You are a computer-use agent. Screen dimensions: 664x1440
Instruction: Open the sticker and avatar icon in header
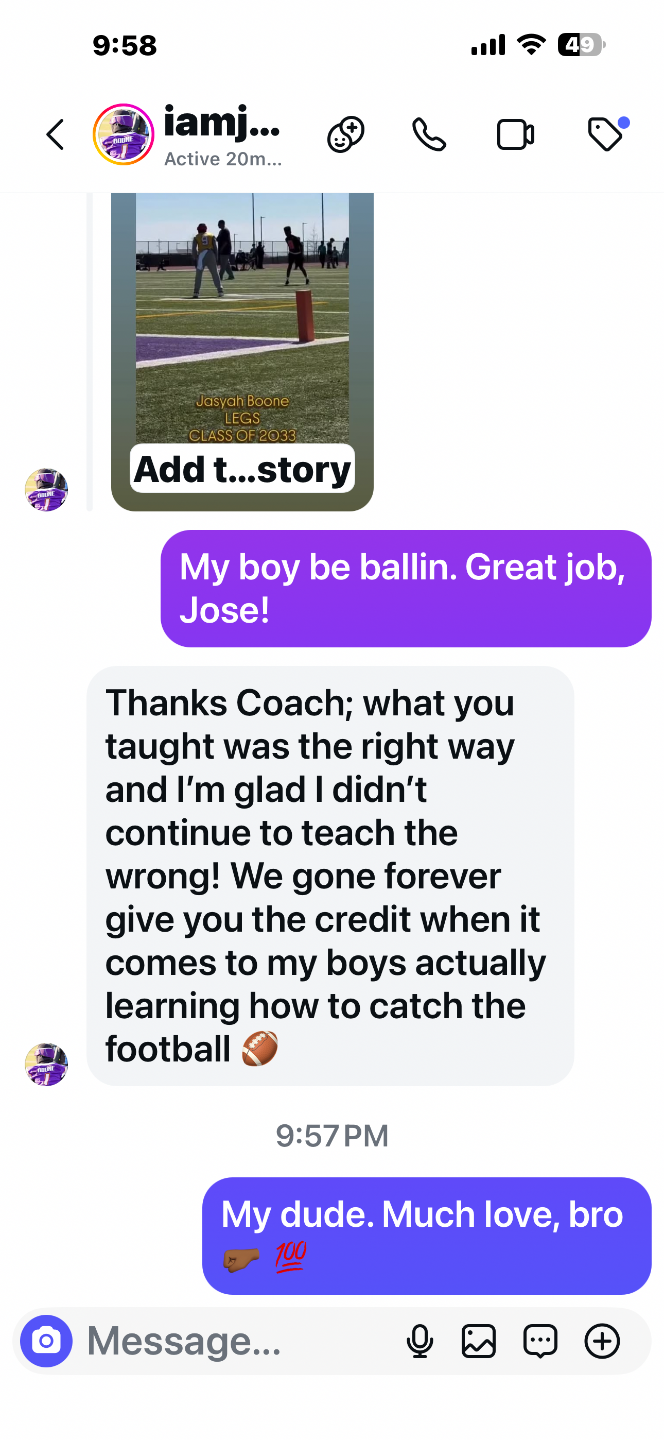pyautogui.click(x=346, y=134)
